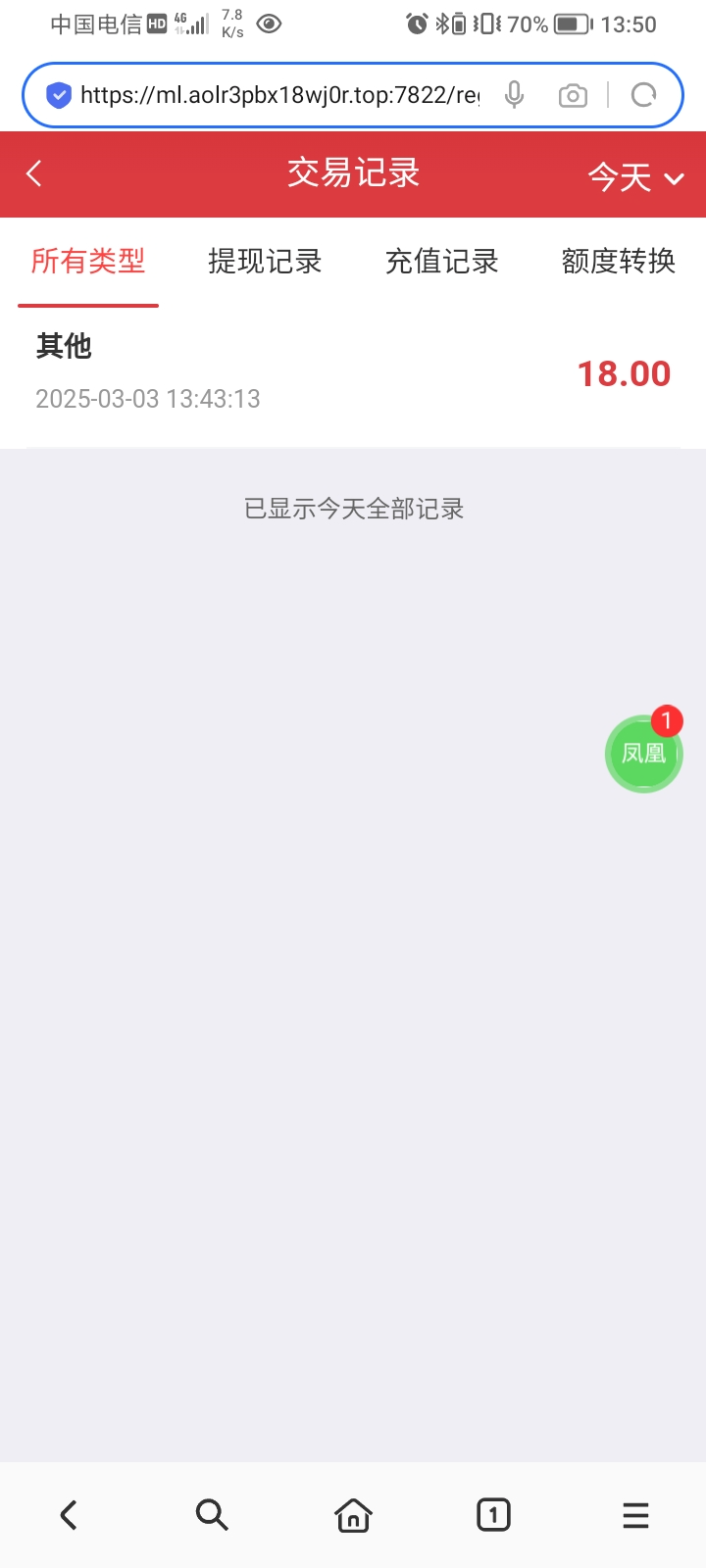Tap the floating 凤凰 button

(x=643, y=753)
